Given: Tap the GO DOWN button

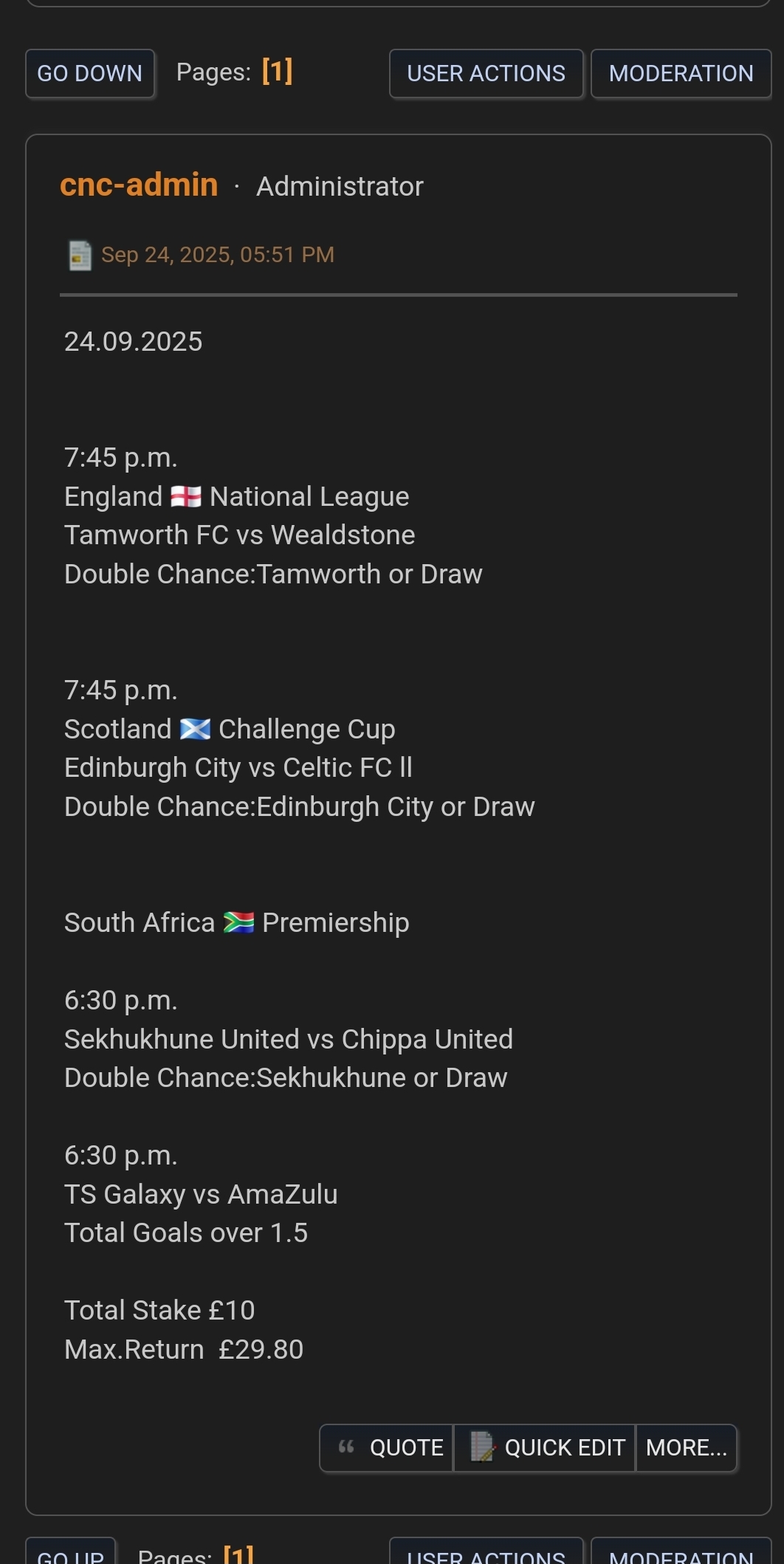Looking at the screenshot, I should point(90,73).
